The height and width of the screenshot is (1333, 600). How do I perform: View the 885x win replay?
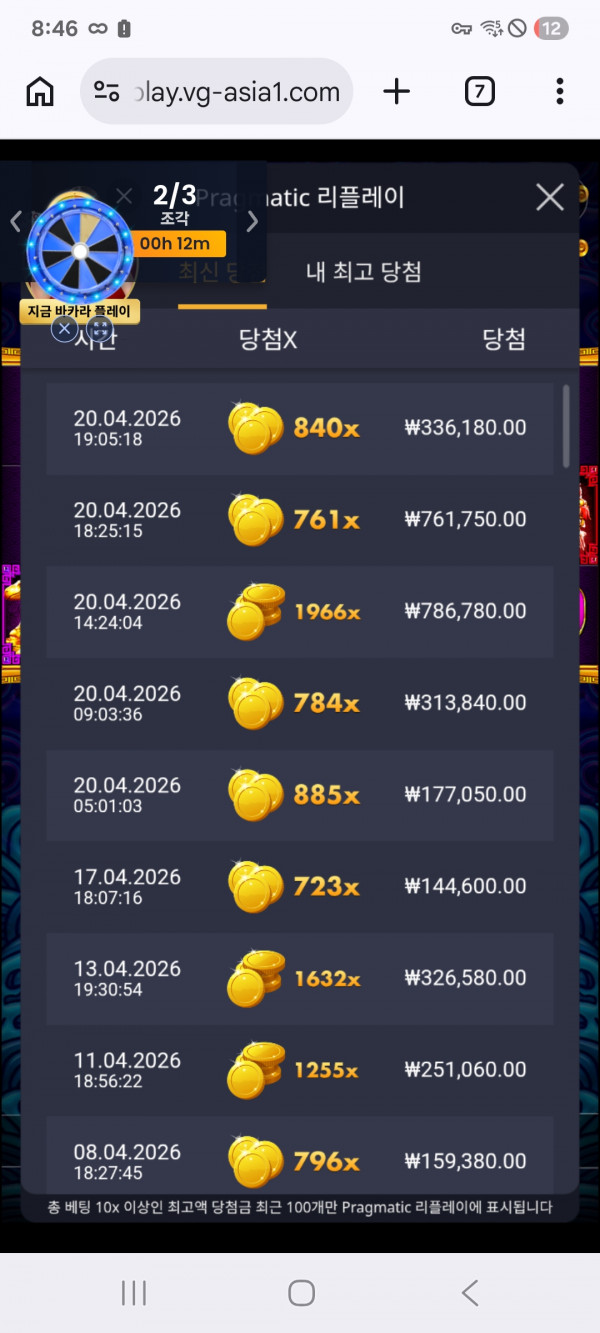299,795
